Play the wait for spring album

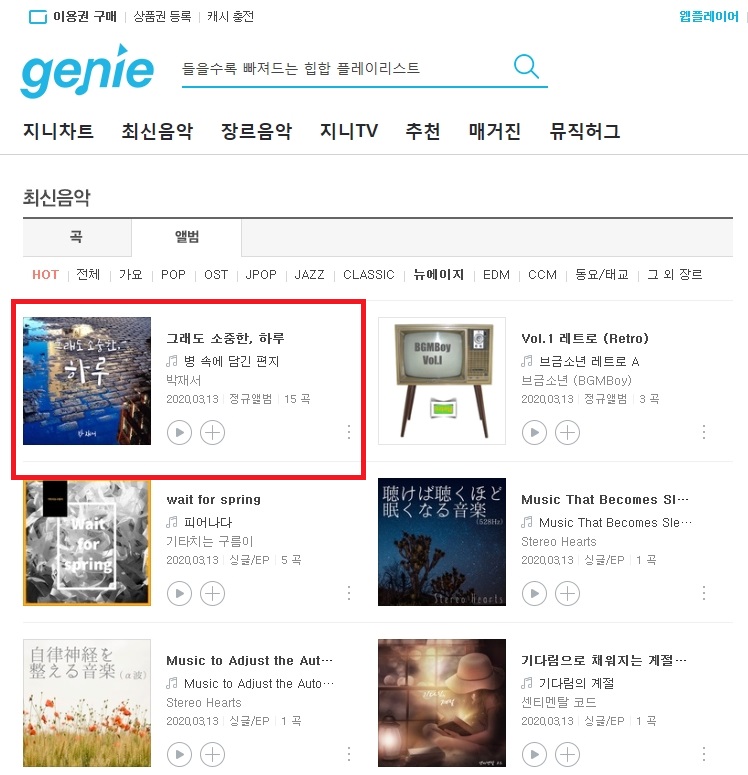pos(179,593)
